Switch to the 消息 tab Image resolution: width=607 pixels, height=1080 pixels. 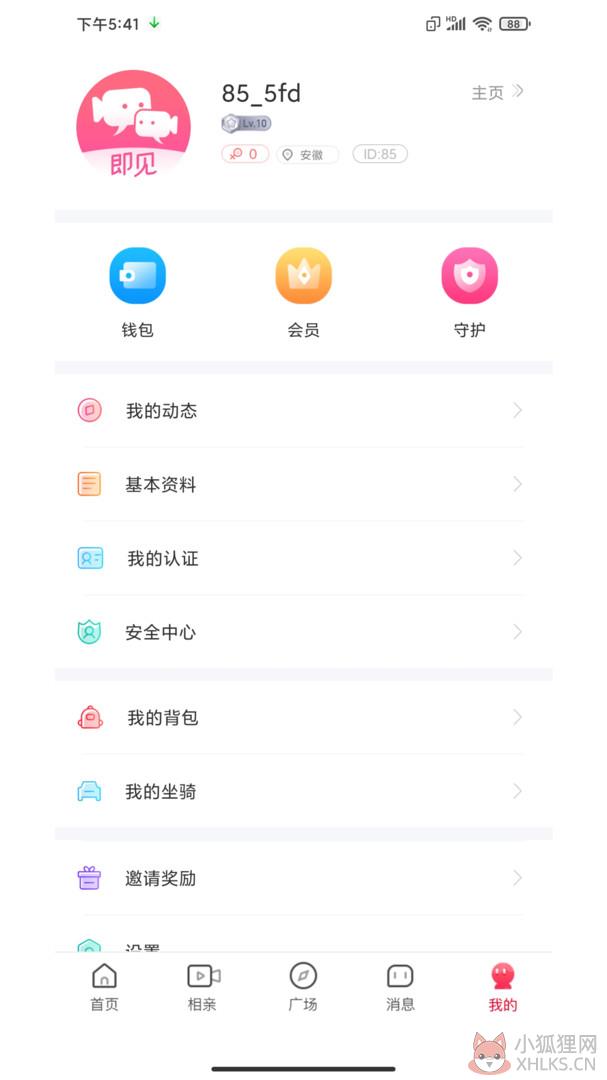[400, 987]
